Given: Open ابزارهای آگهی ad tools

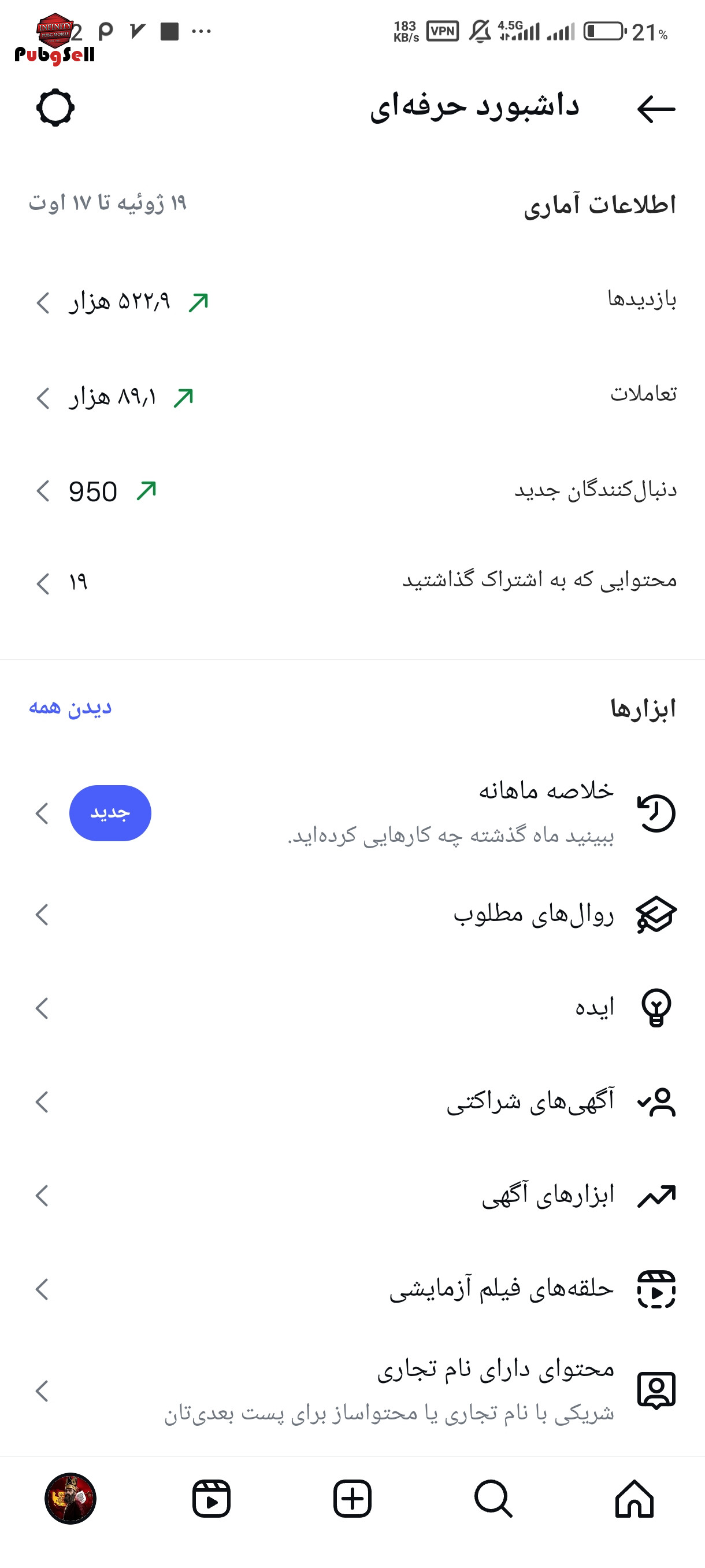Looking at the screenshot, I should [353, 1196].
